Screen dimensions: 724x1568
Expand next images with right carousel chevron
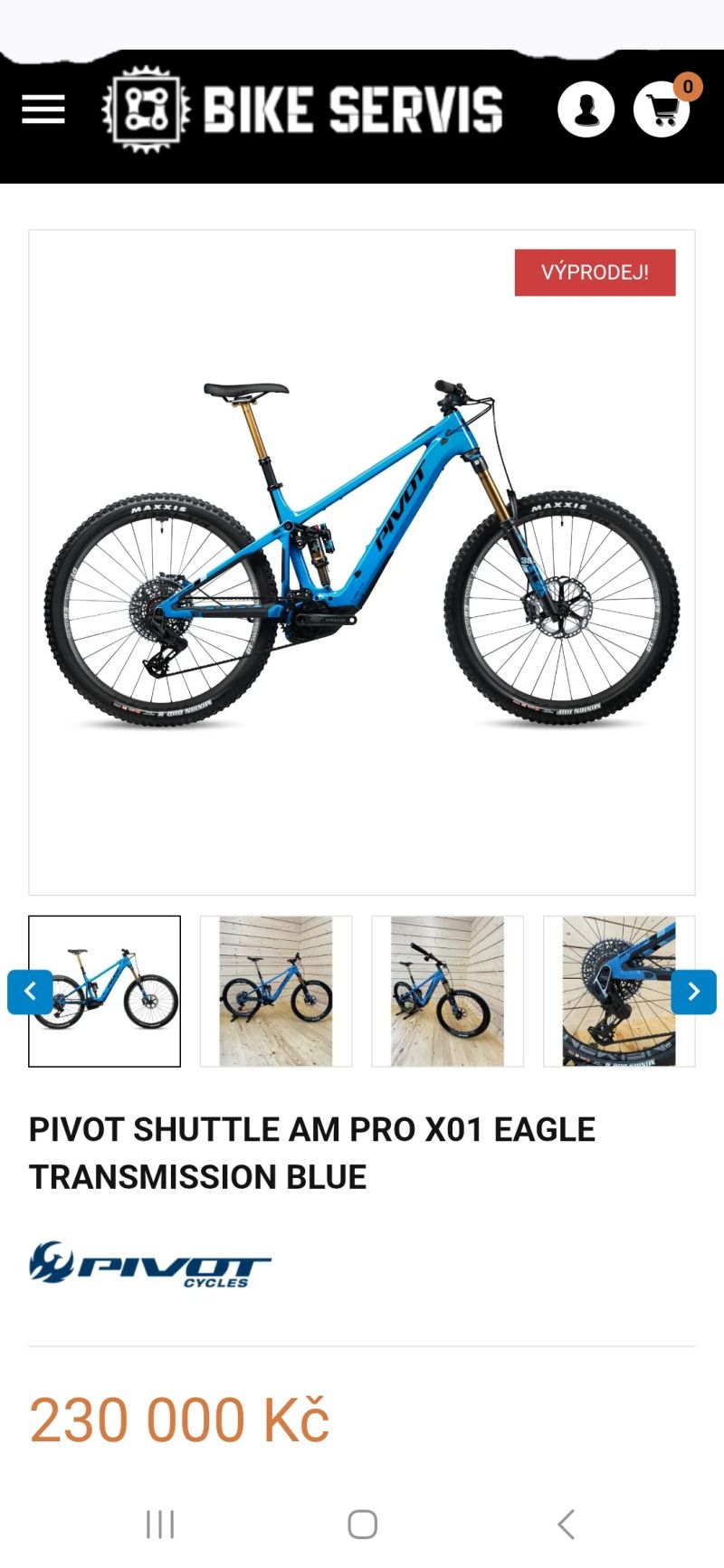point(693,991)
